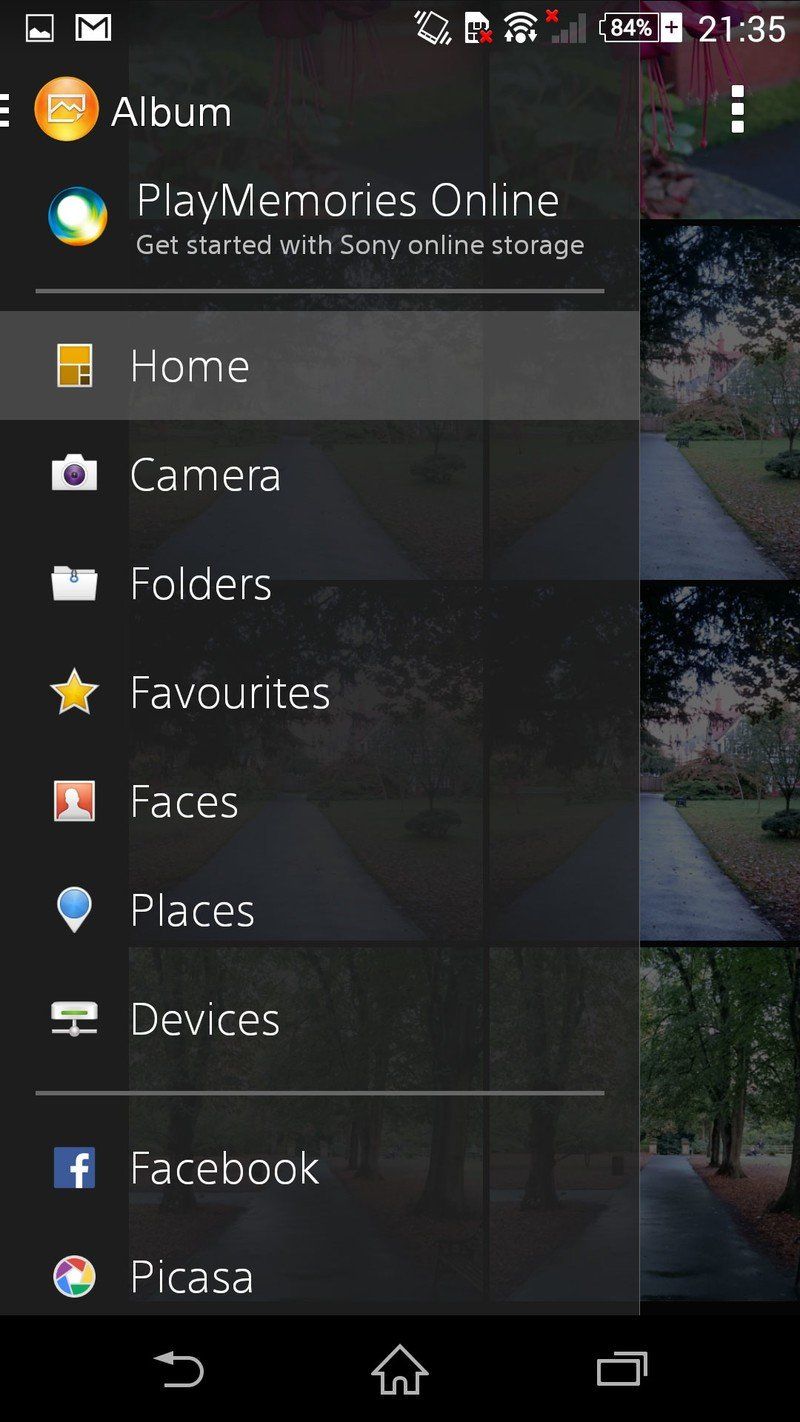Open Facebook photos
The width and height of the screenshot is (800, 1422).
(x=320, y=1168)
